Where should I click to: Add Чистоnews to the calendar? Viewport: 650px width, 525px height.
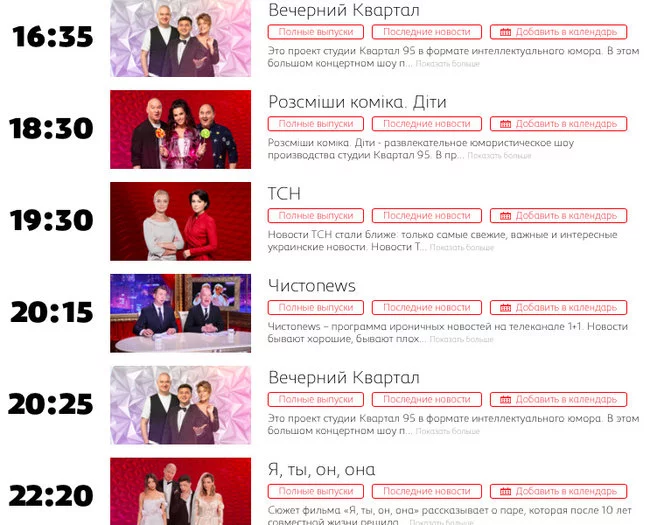point(558,308)
